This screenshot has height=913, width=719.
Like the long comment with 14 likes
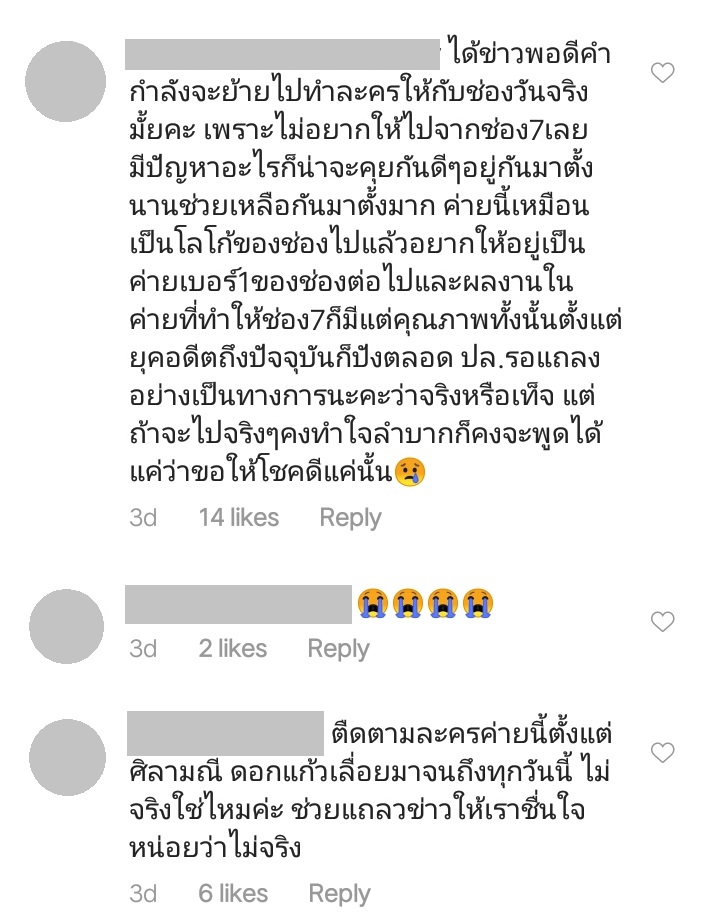pyautogui.click(x=662, y=72)
